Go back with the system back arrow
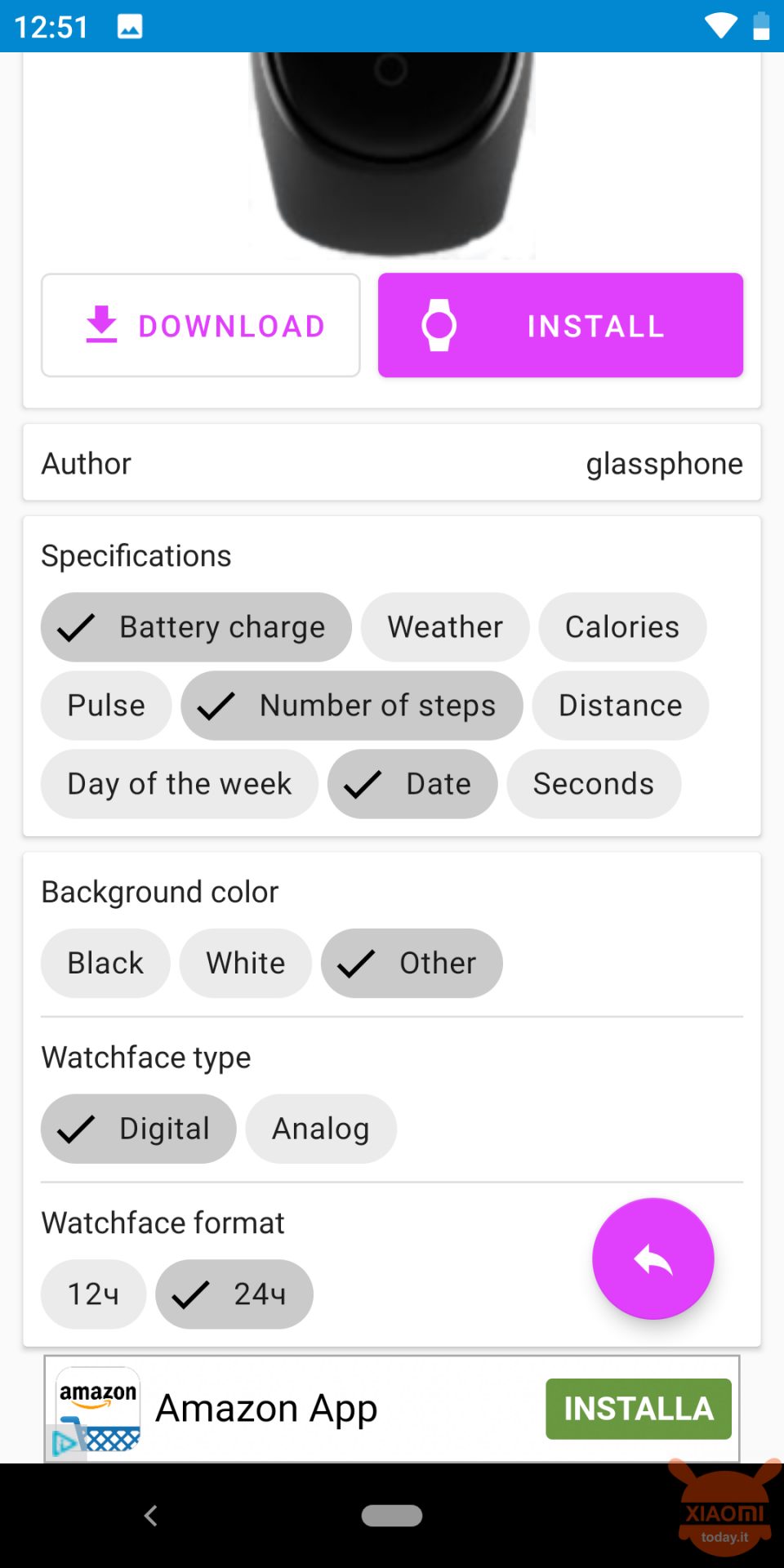Screen dimensions: 784x1568 (x=151, y=1516)
